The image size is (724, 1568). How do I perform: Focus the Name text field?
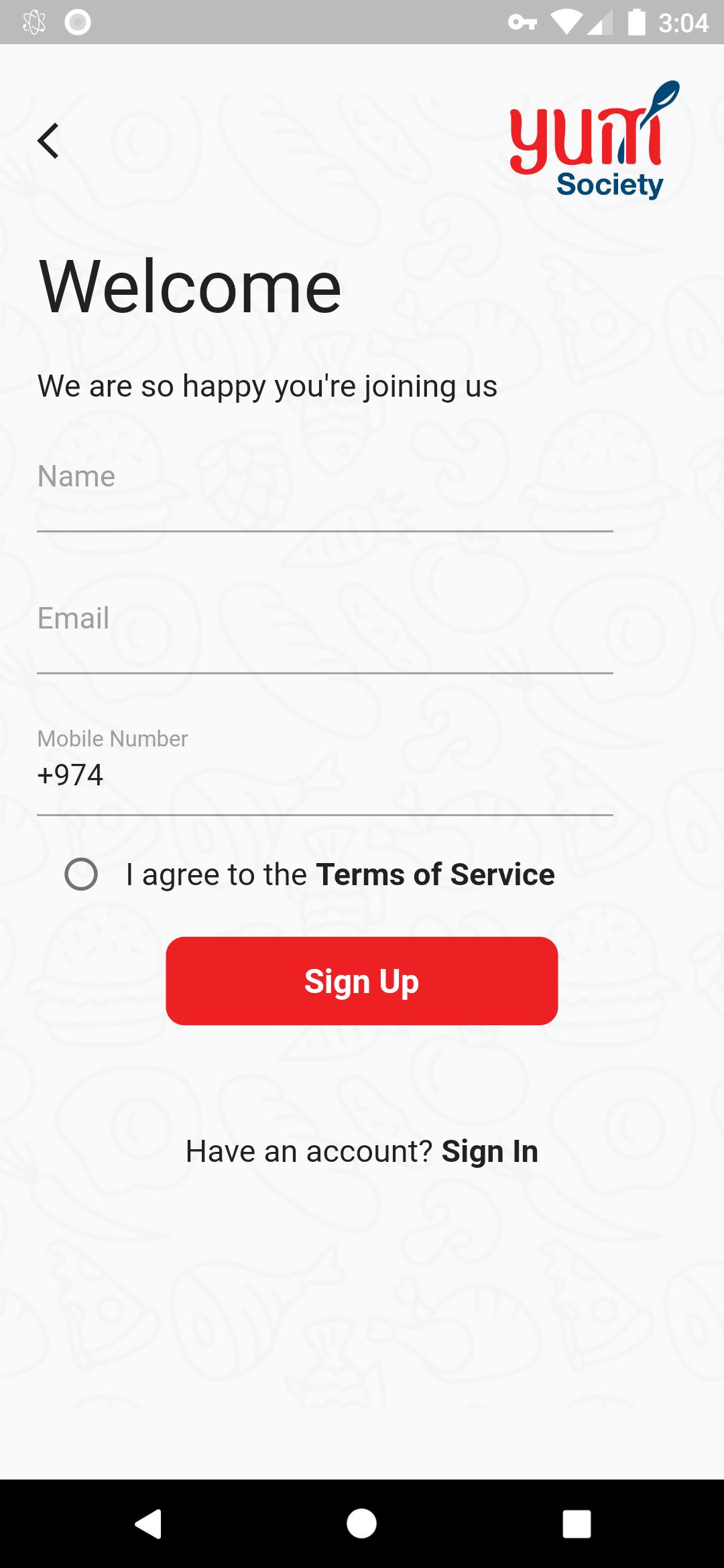click(x=325, y=489)
